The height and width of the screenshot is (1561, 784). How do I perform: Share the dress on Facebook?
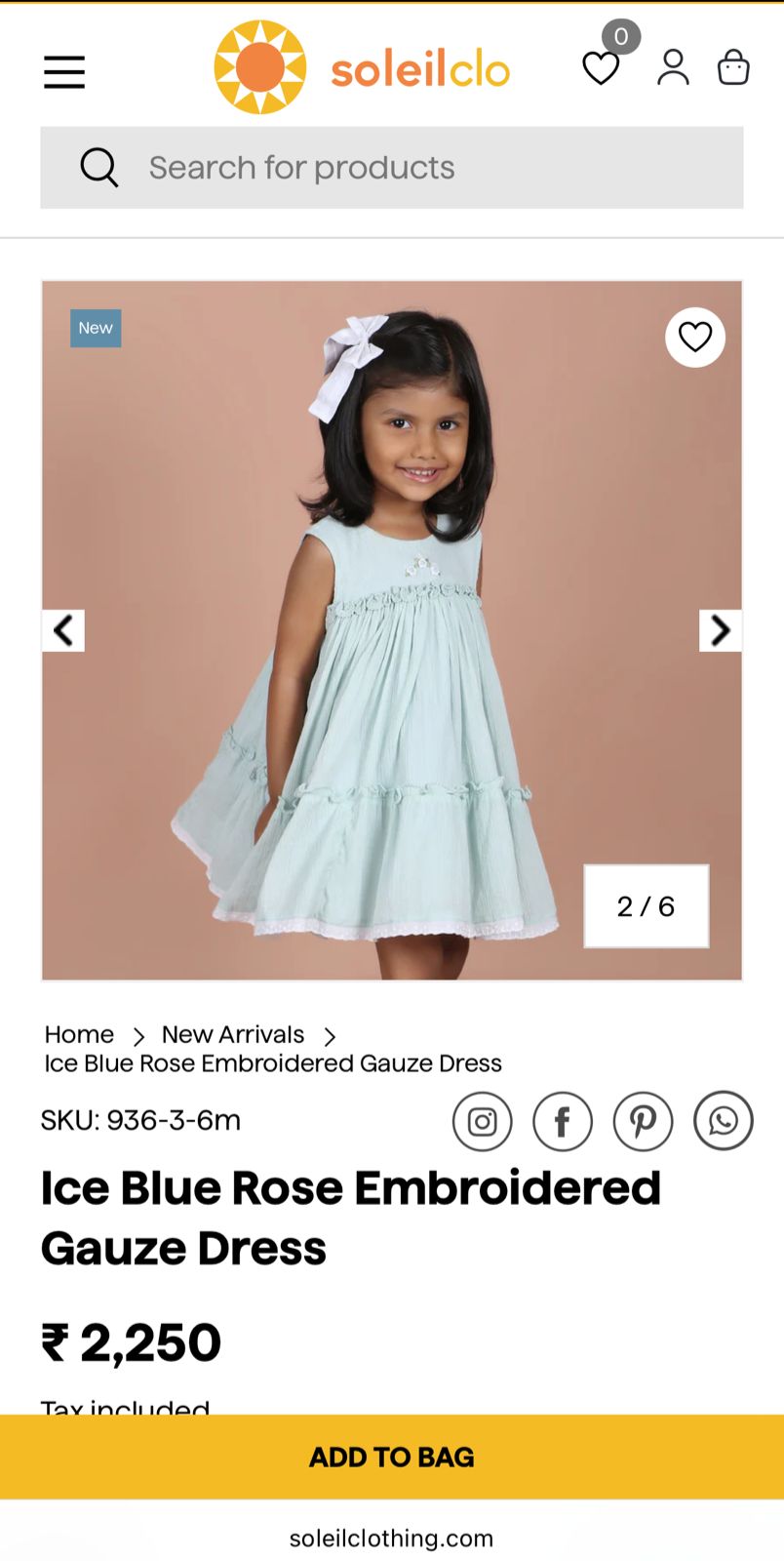coord(563,1122)
